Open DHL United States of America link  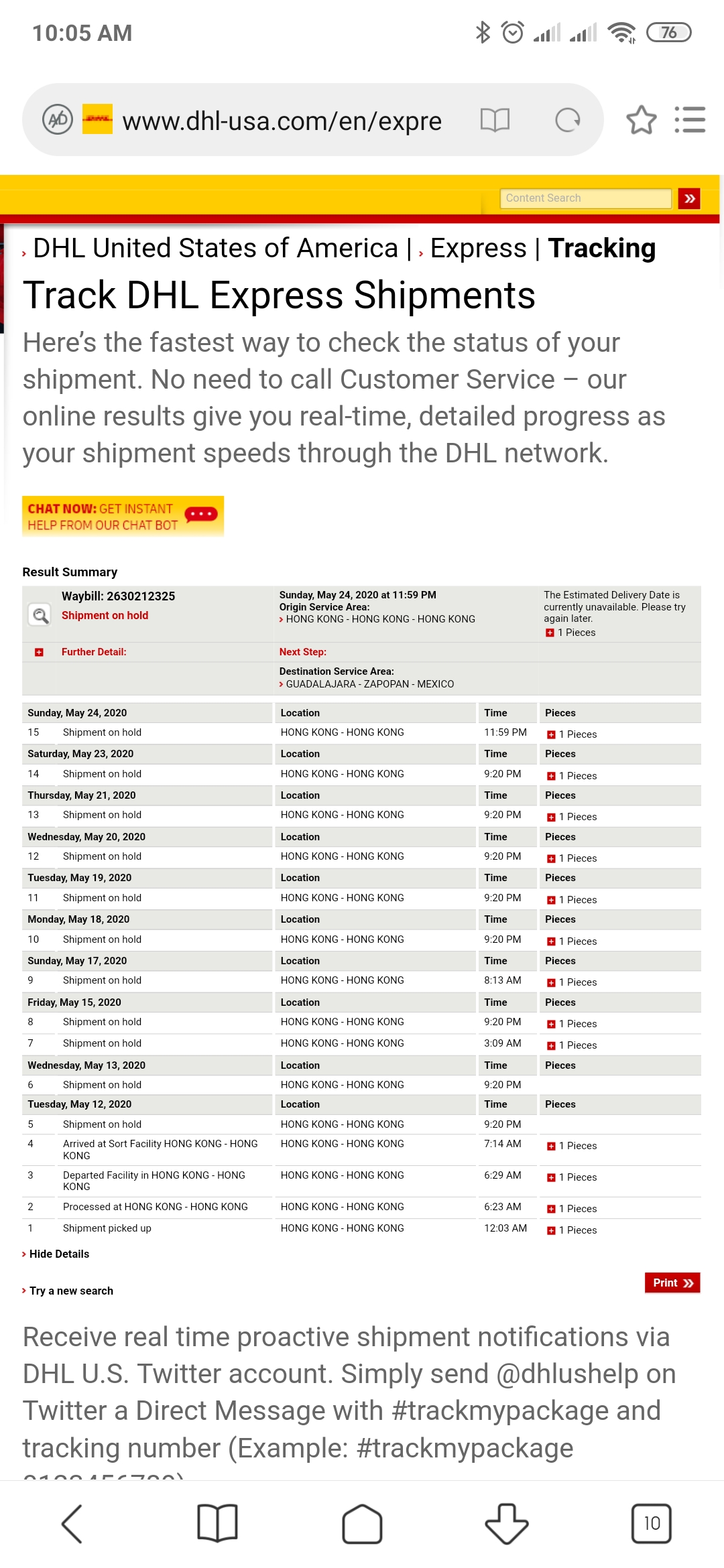click(215, 248)
